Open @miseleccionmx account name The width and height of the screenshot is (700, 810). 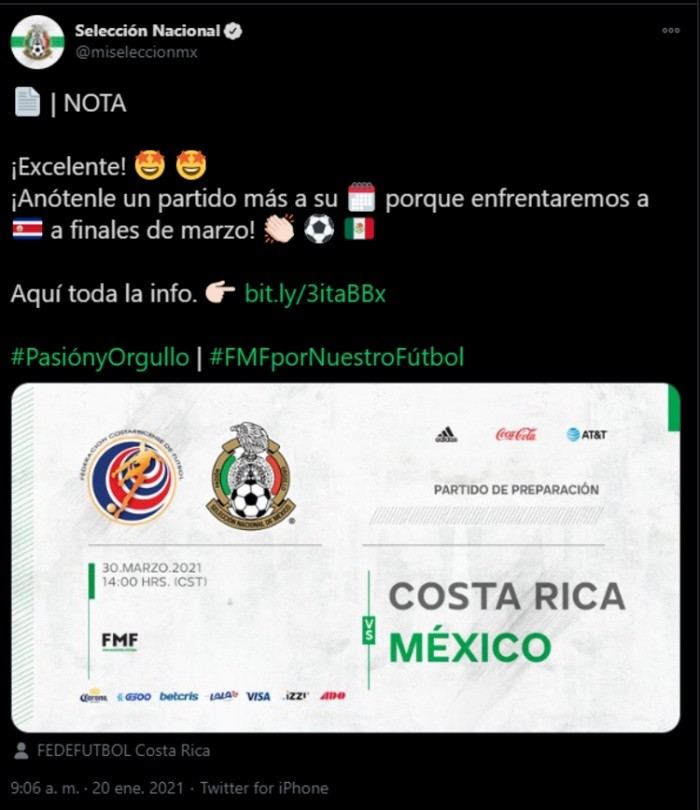[x=136, y=53]
